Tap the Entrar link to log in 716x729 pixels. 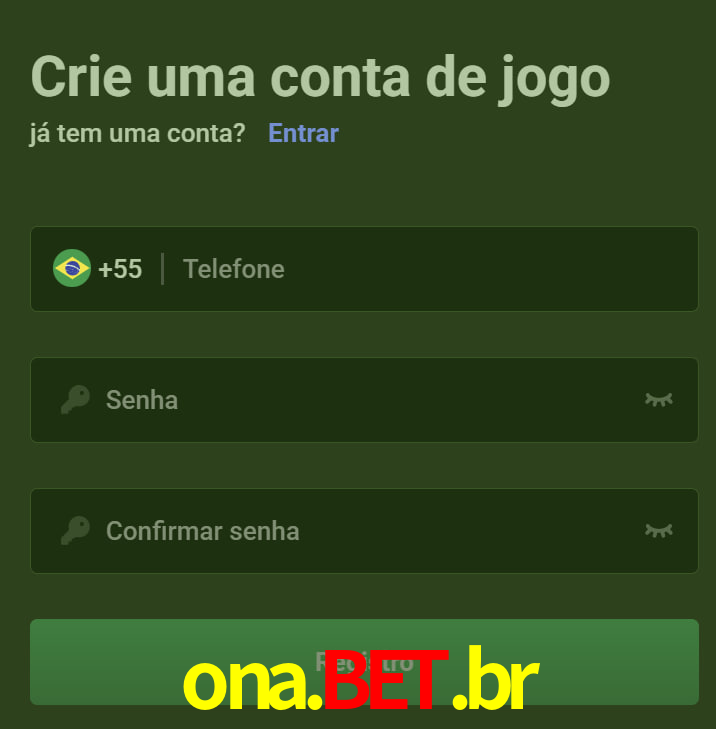(x=303, y=133)
